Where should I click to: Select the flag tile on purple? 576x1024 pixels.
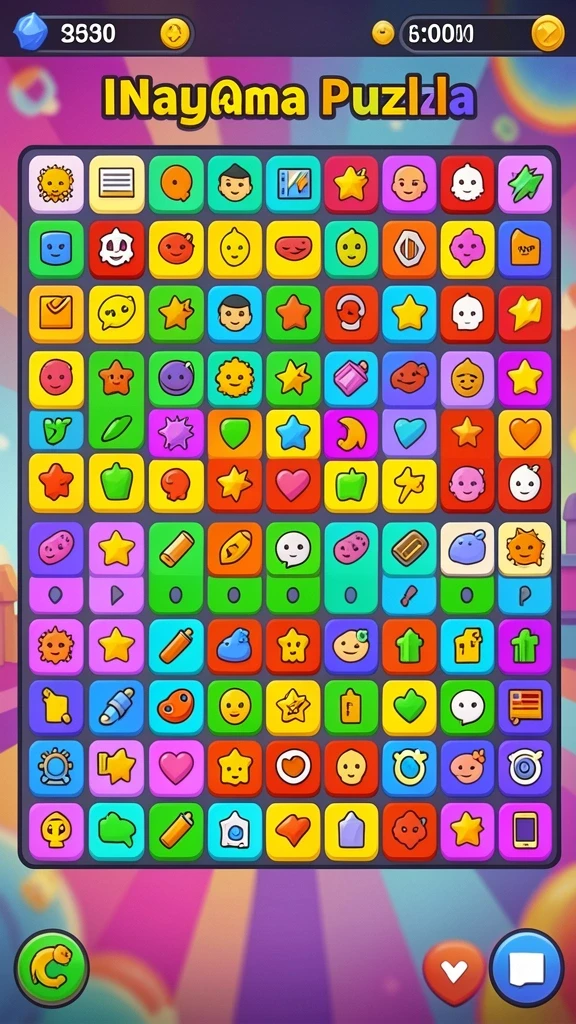click(x=525, y=707)
